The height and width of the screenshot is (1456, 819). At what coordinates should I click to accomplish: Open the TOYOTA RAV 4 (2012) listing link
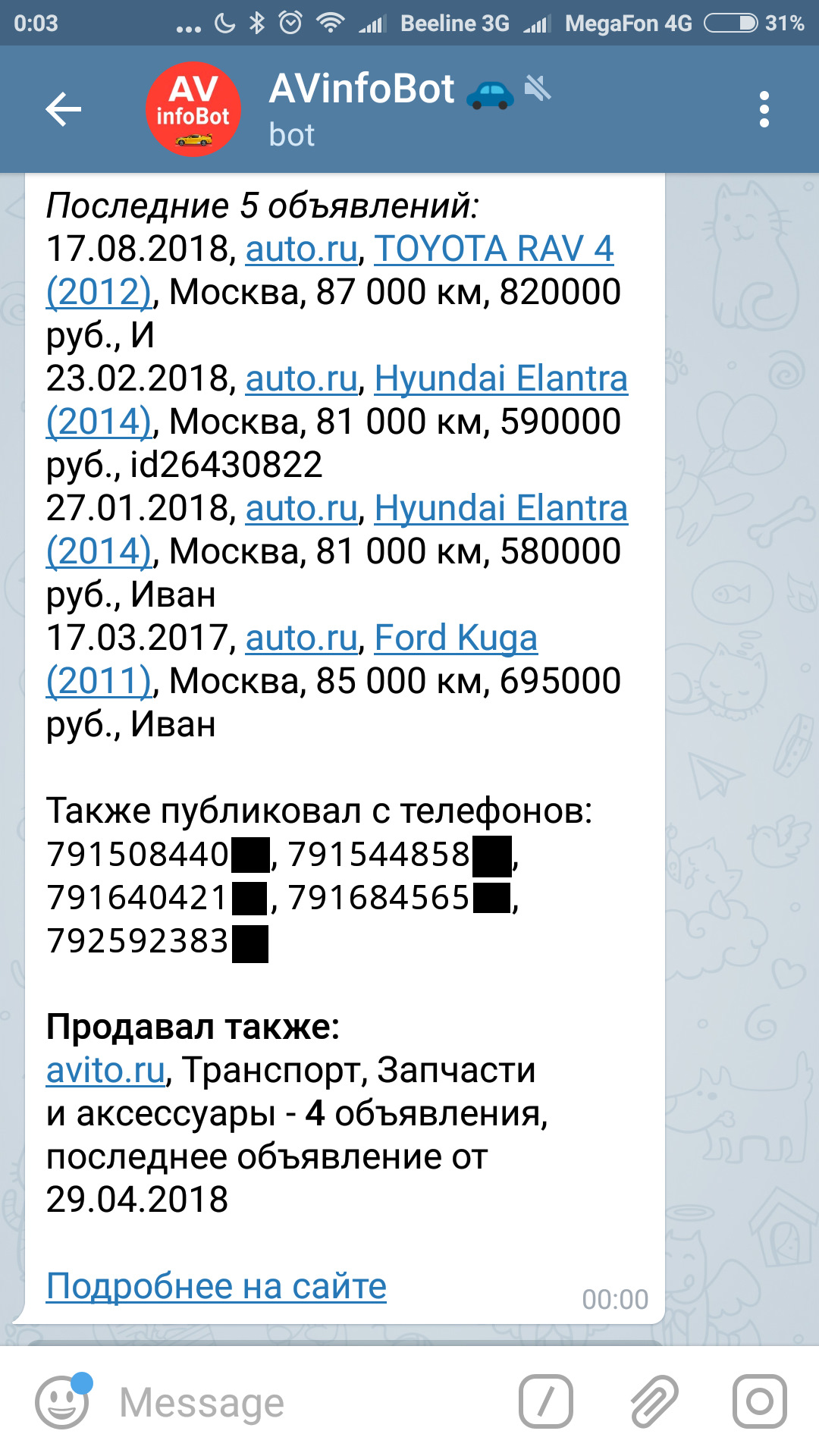493,249
